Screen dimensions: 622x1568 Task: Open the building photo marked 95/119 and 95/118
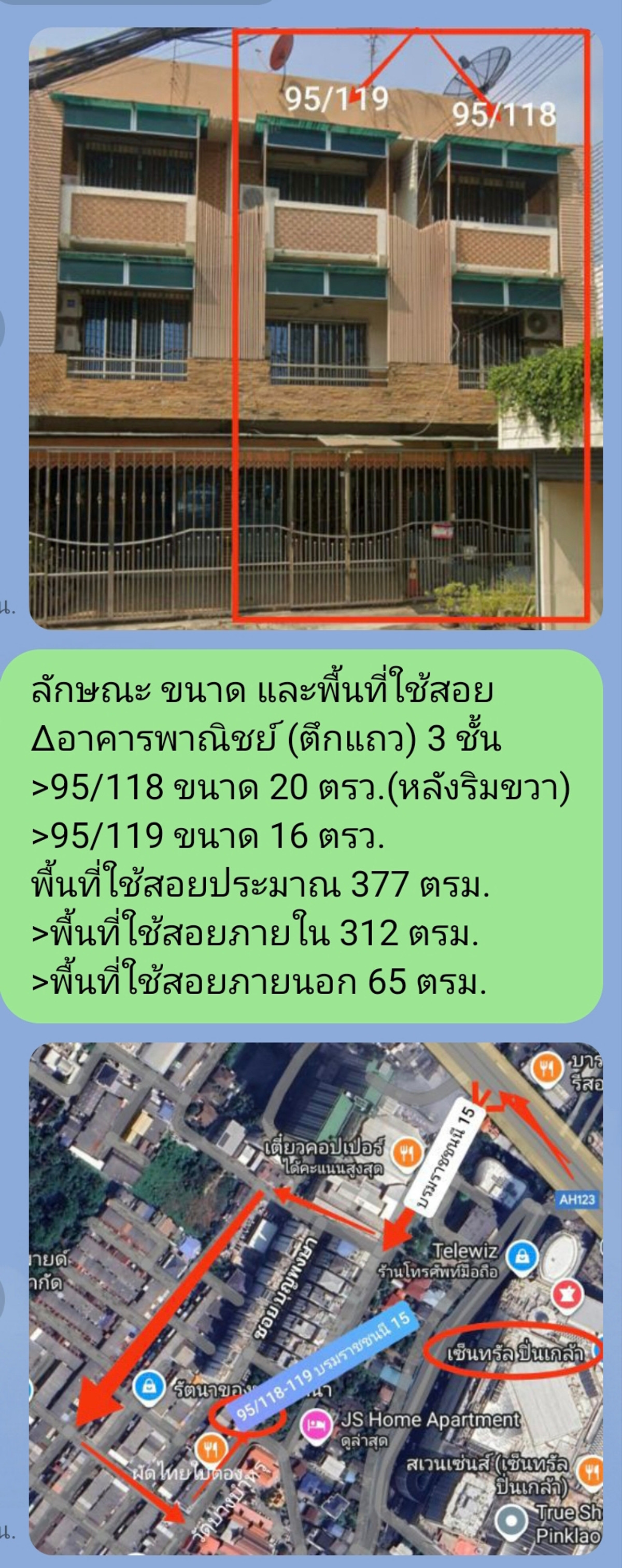[315, 329]
